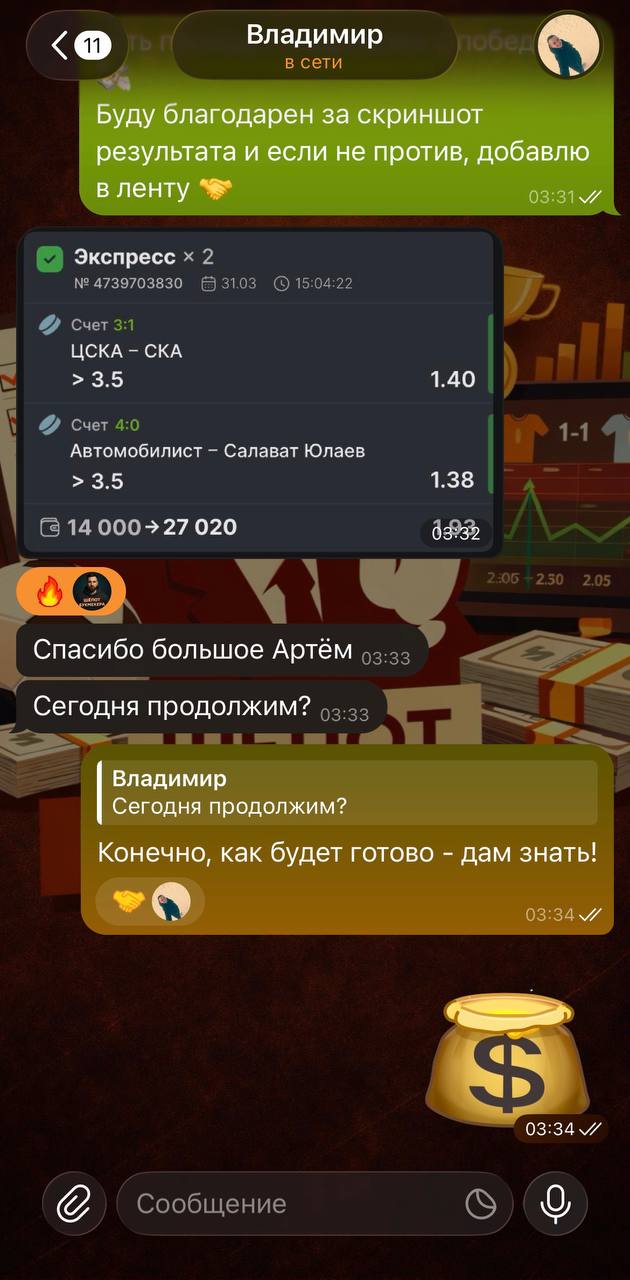The height and width of the screenshot is (1280, 630).
Task: Open the attachment paperclip
Action: pos(74,1203)
